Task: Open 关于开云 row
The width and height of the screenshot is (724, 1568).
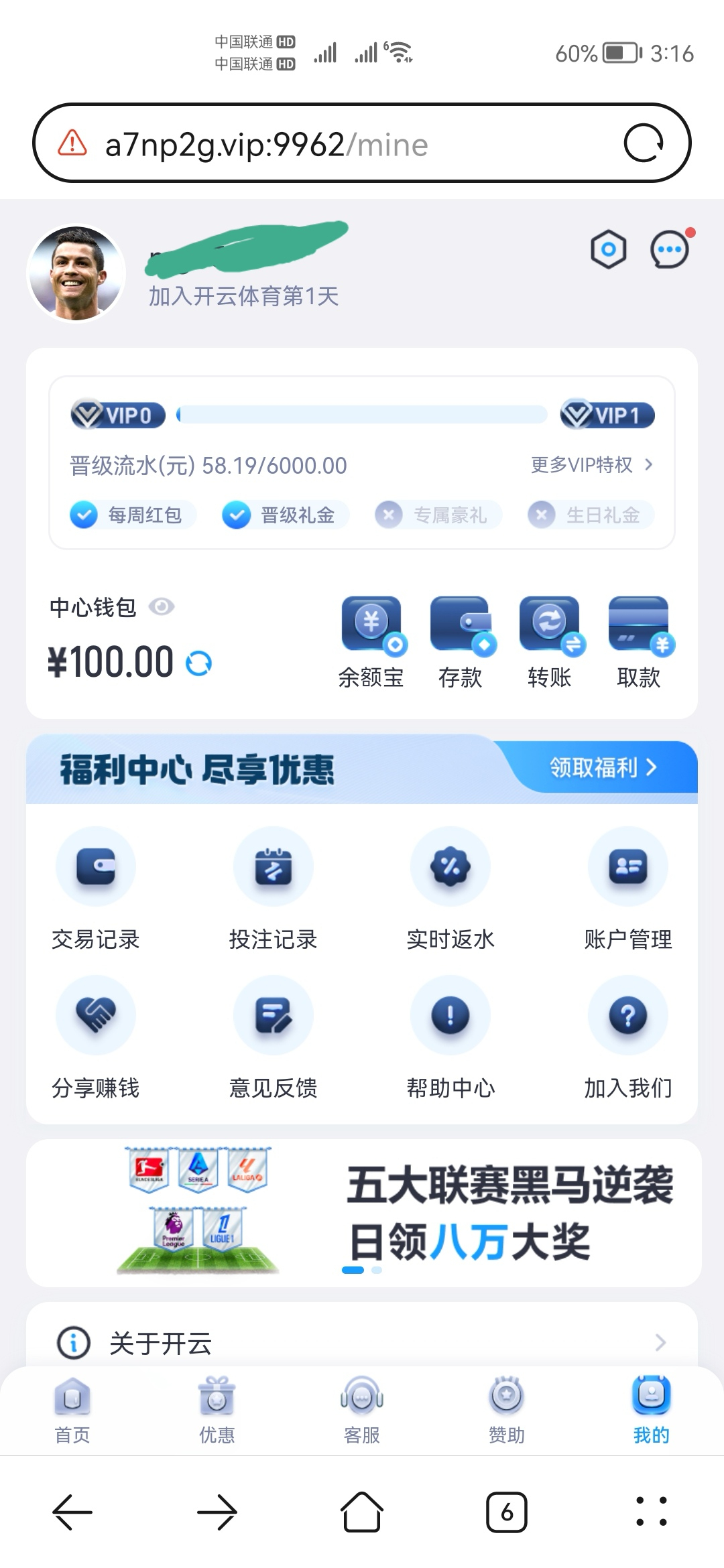Action: click(362, 1343)
